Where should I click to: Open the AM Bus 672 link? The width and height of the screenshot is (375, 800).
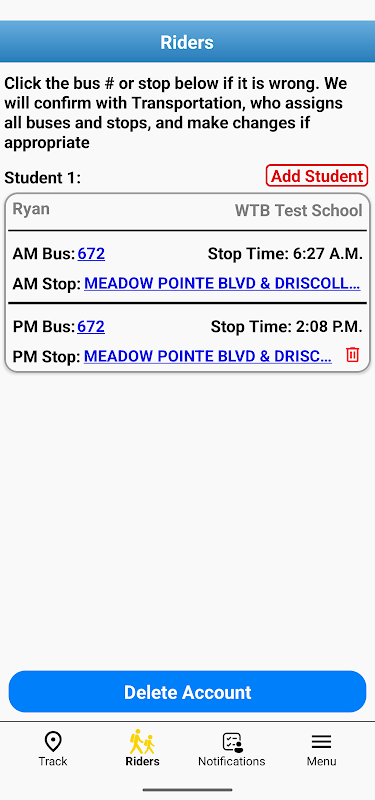tap(91, 254)
